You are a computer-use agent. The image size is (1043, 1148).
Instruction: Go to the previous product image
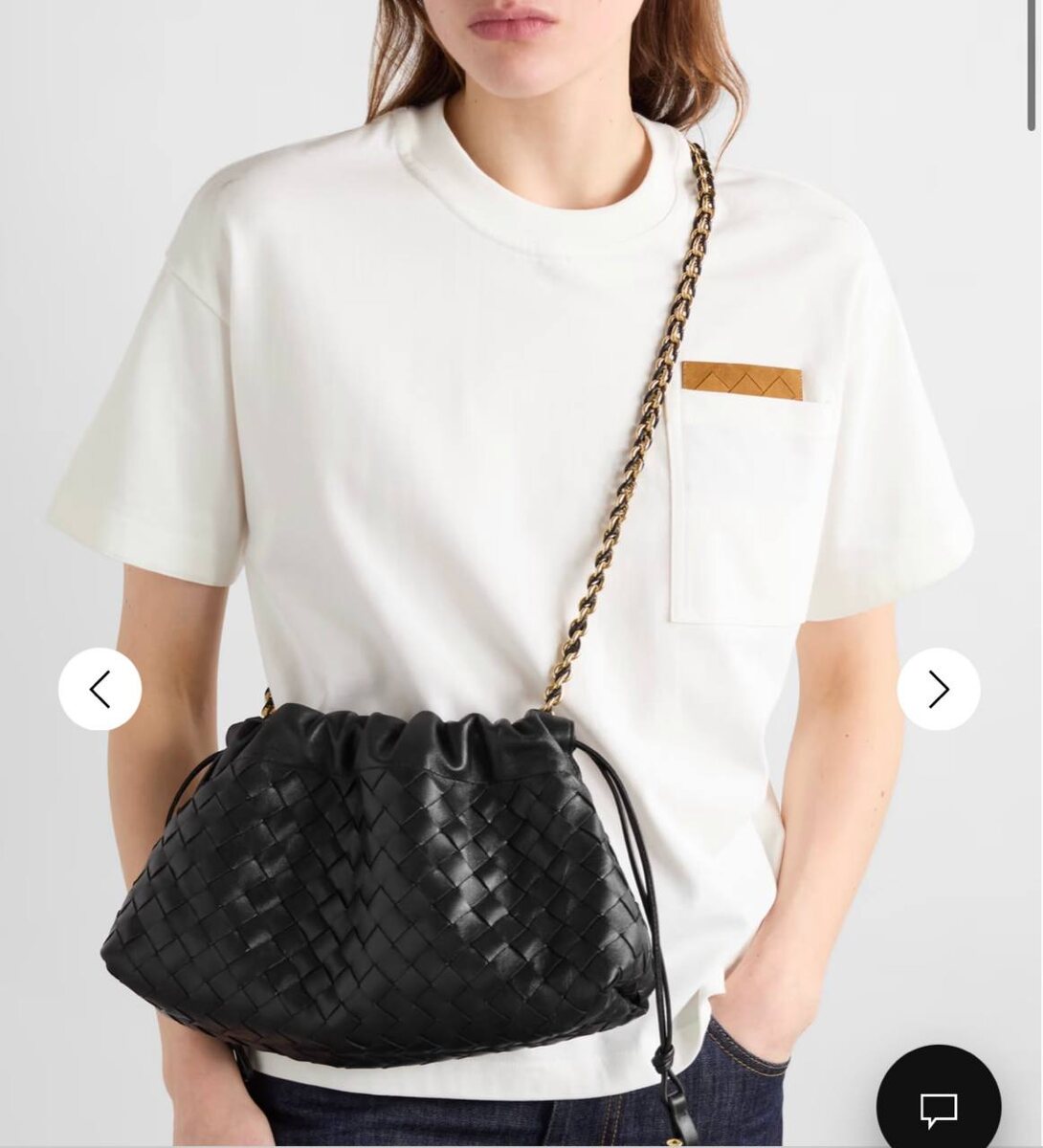click(100, 689)
